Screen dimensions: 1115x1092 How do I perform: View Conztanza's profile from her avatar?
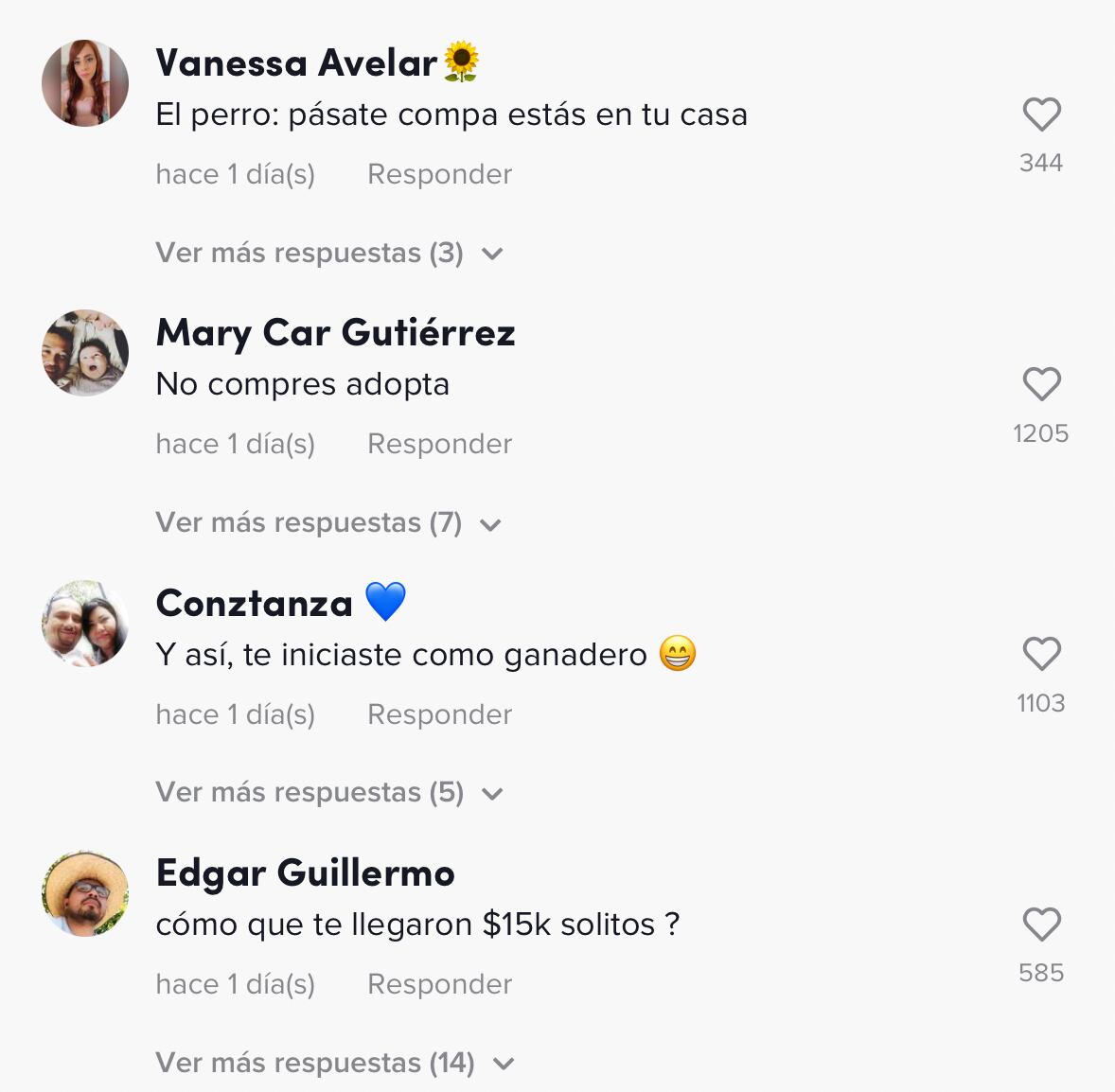click(85, 624)
